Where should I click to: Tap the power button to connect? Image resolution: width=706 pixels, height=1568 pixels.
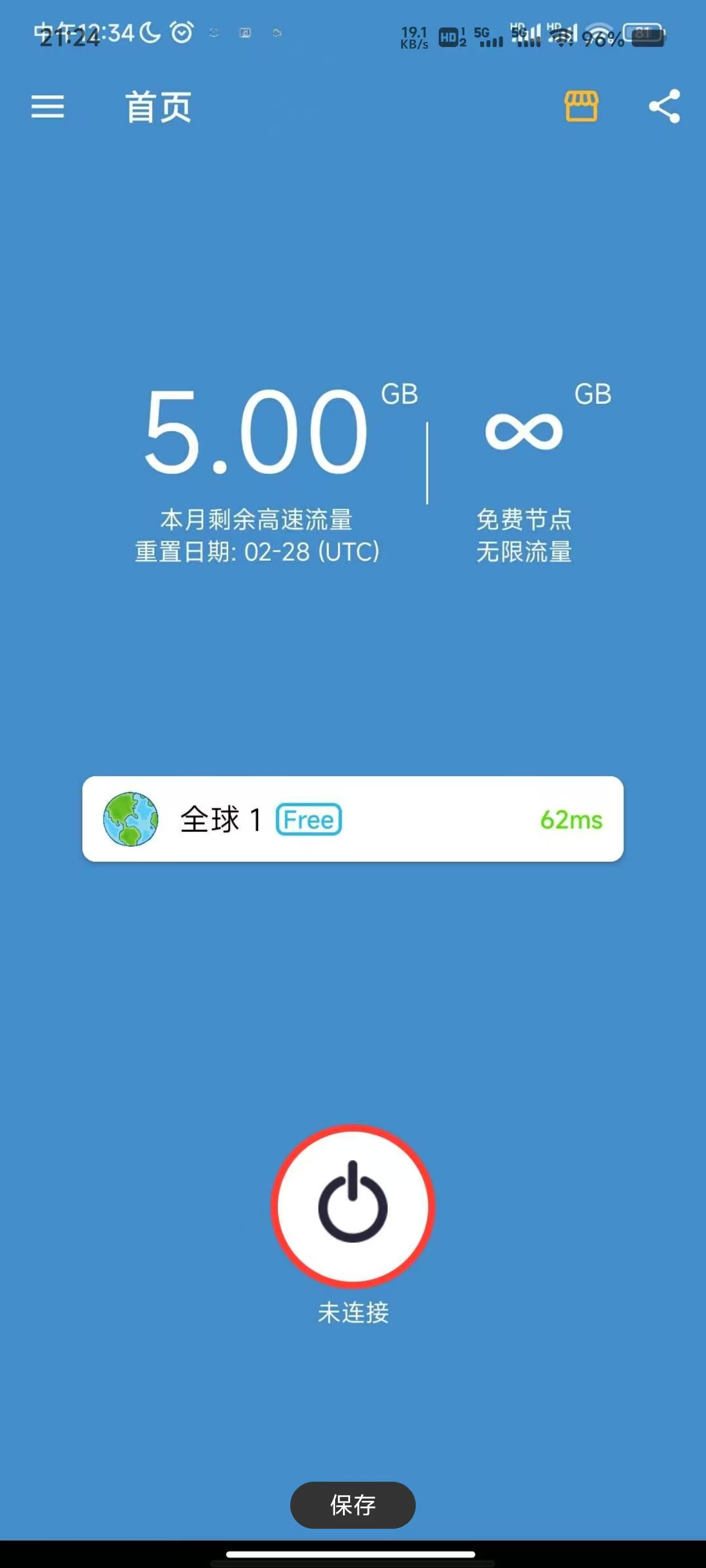click(352, 1206)
